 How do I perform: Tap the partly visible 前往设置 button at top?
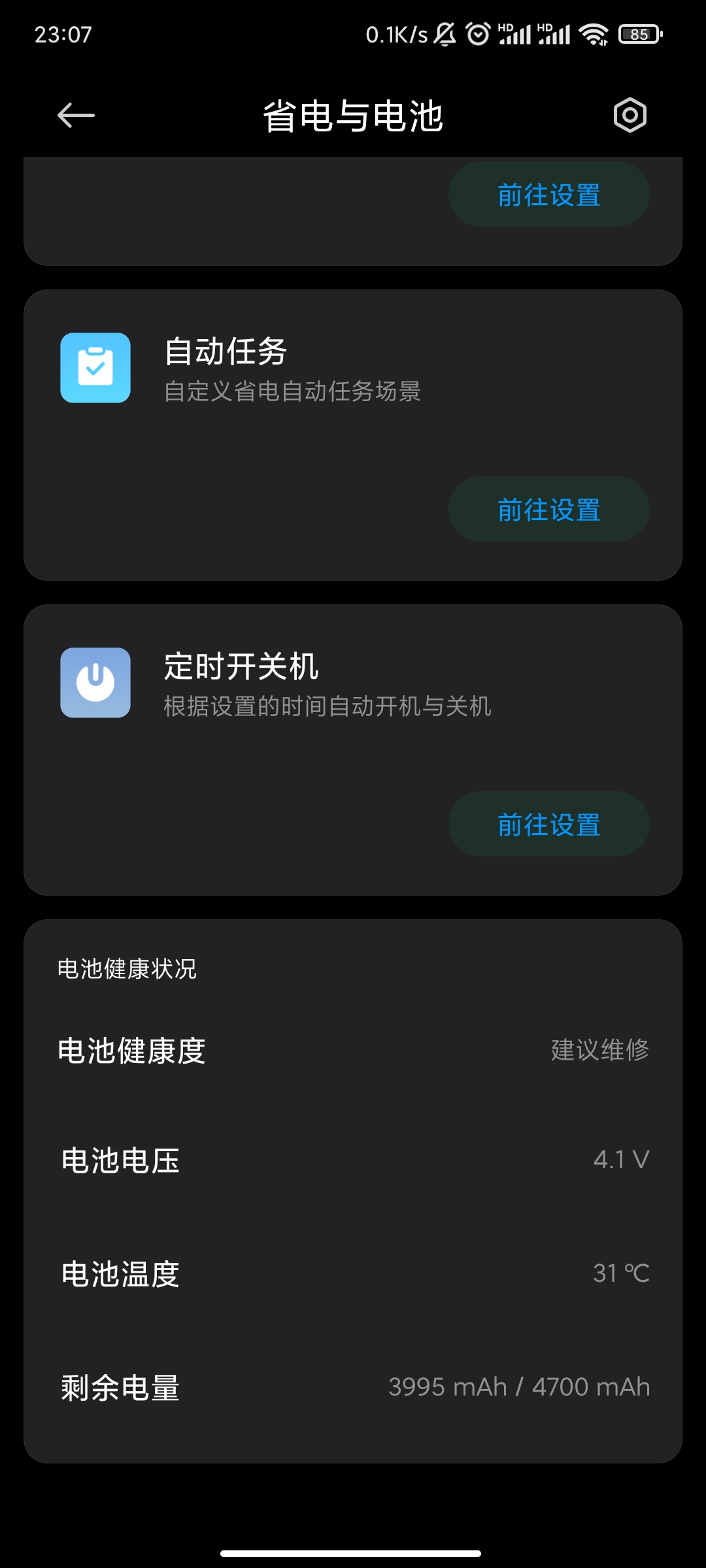548,194
